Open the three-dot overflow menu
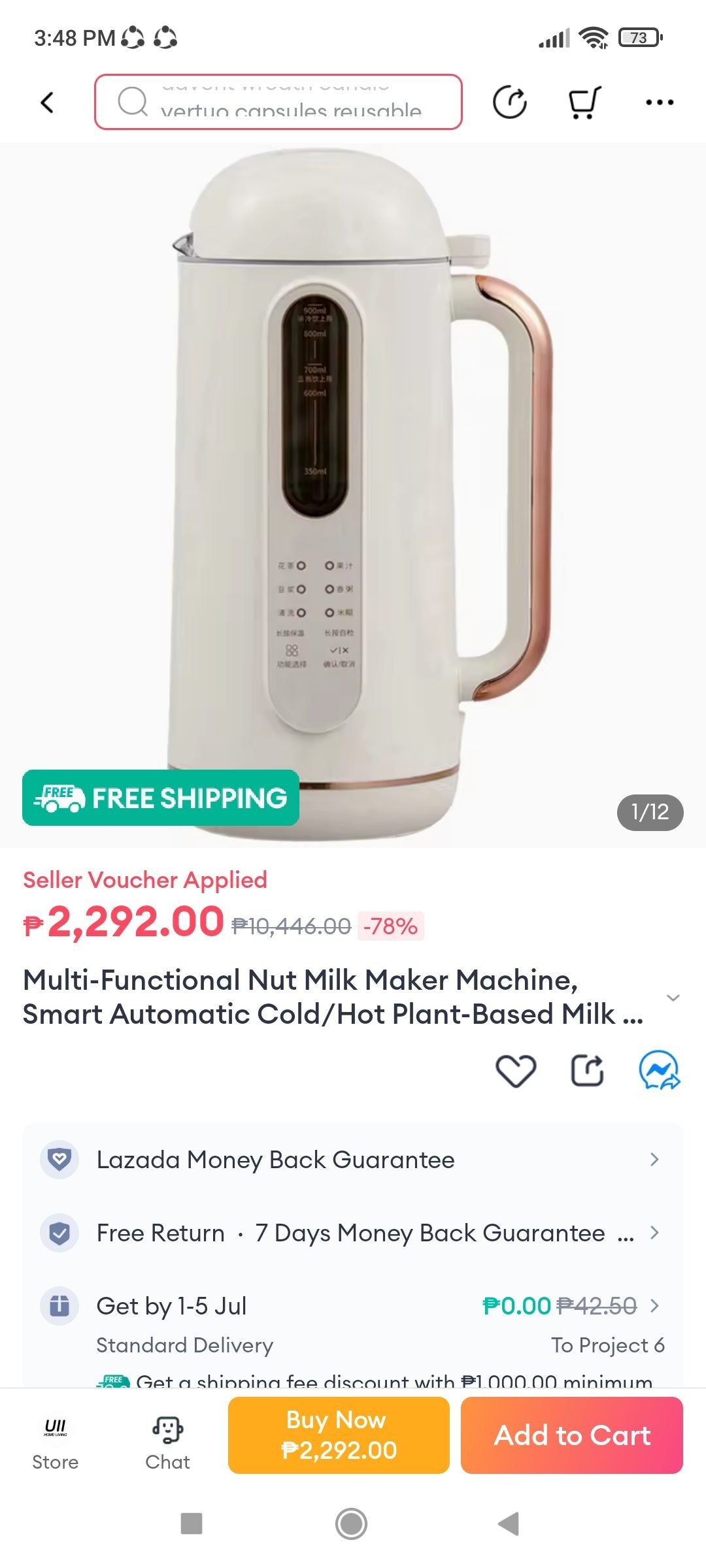The image size is (706, 1568). click(659, 103)
